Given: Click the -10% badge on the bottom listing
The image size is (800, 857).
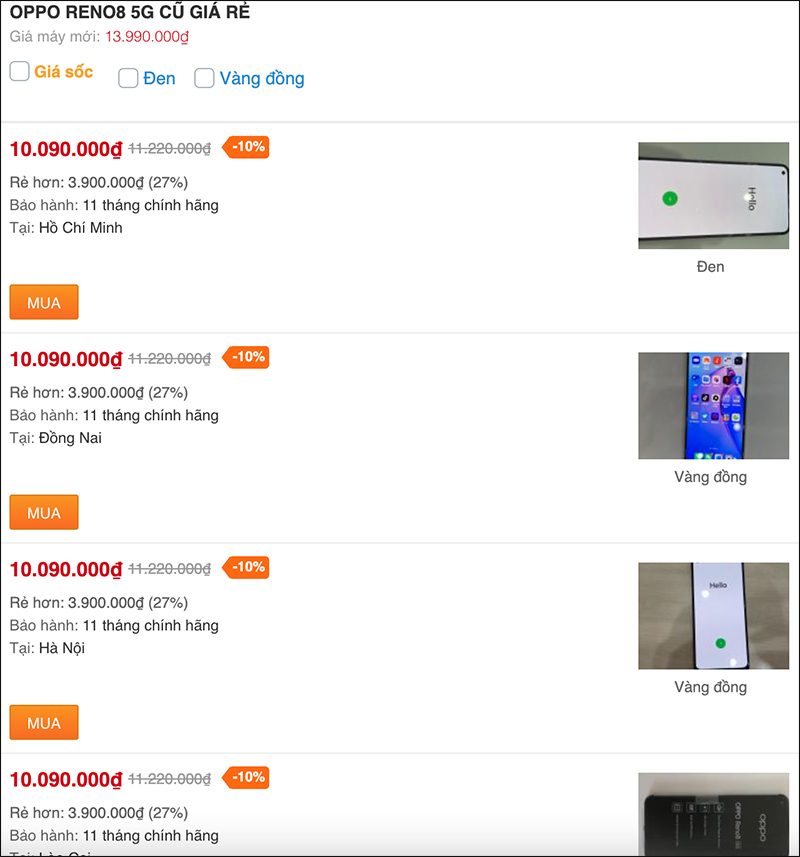Looking at the screenshot, I should pos(247,777).
